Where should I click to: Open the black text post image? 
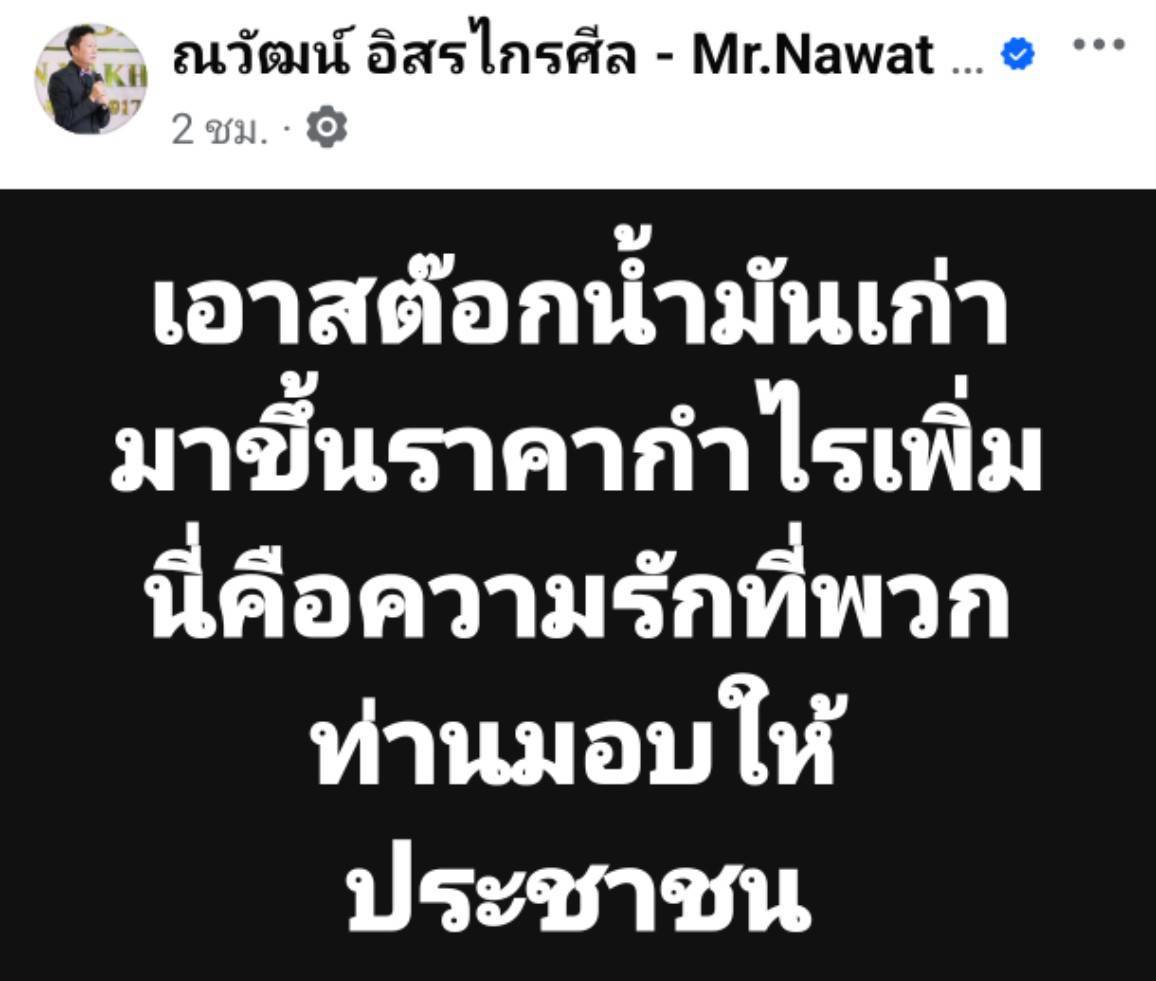click(578, 585)
